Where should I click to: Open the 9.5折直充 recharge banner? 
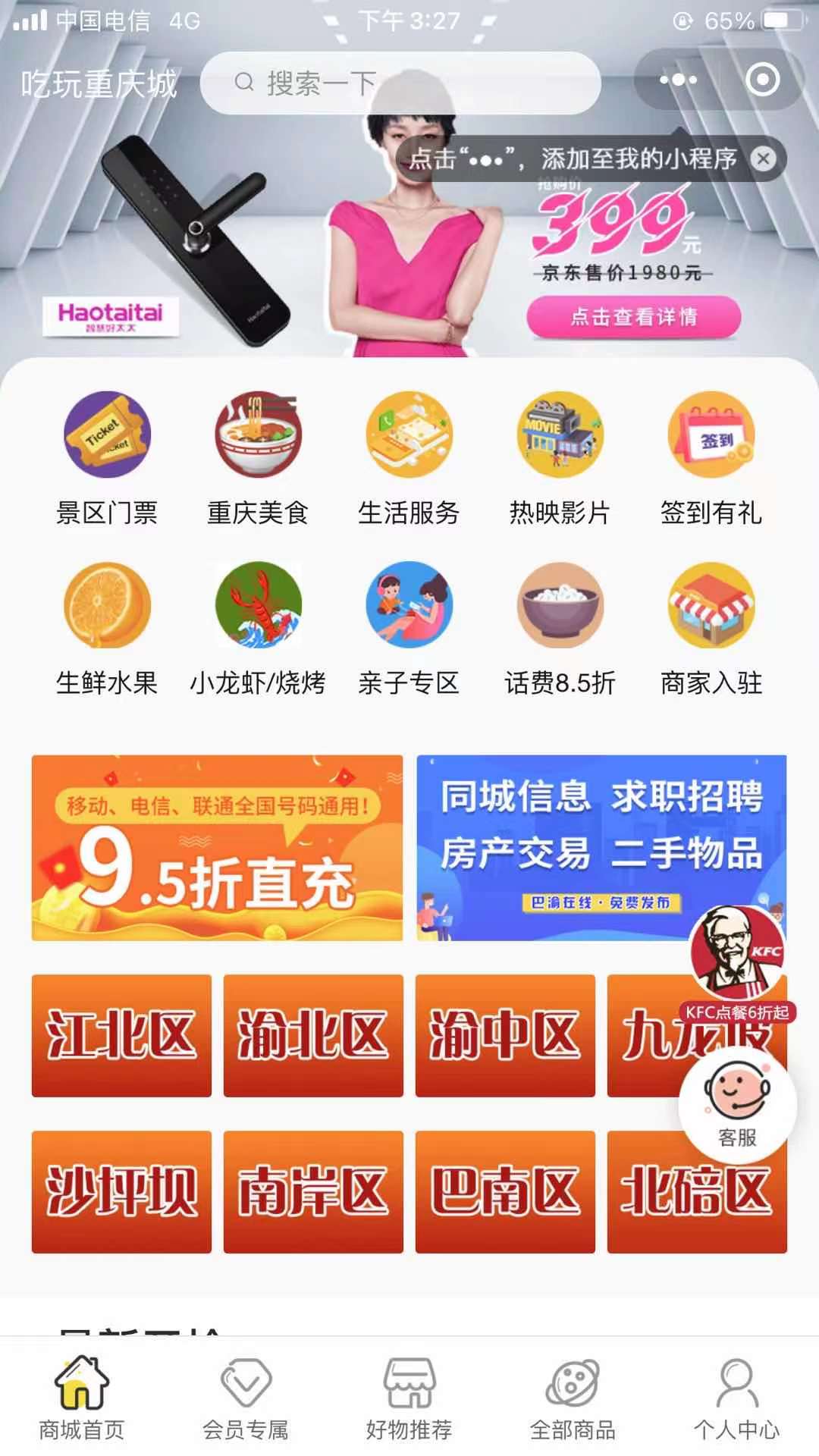(x=217, y=848)
